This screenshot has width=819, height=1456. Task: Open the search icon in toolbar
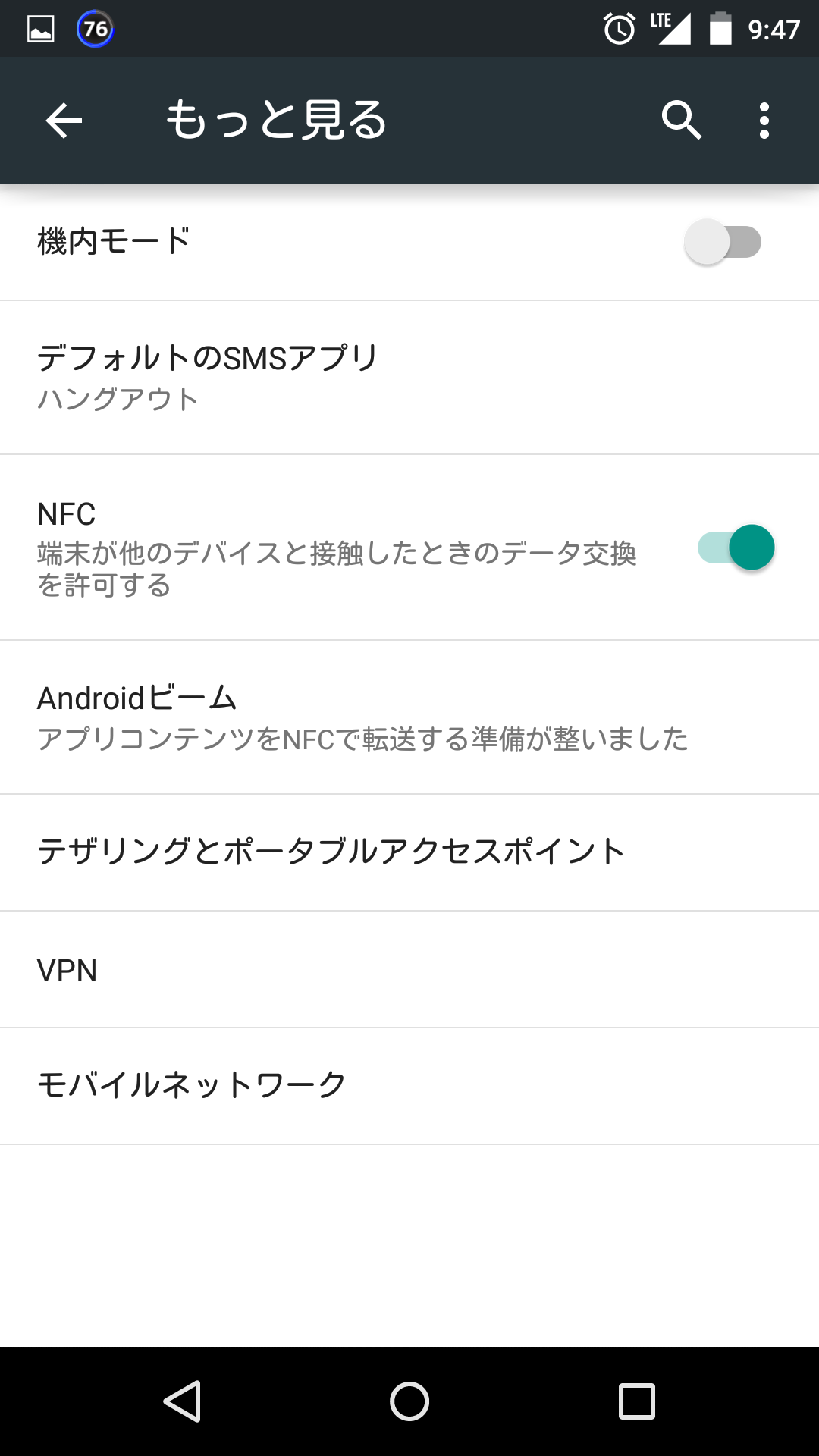click(682, 120)
